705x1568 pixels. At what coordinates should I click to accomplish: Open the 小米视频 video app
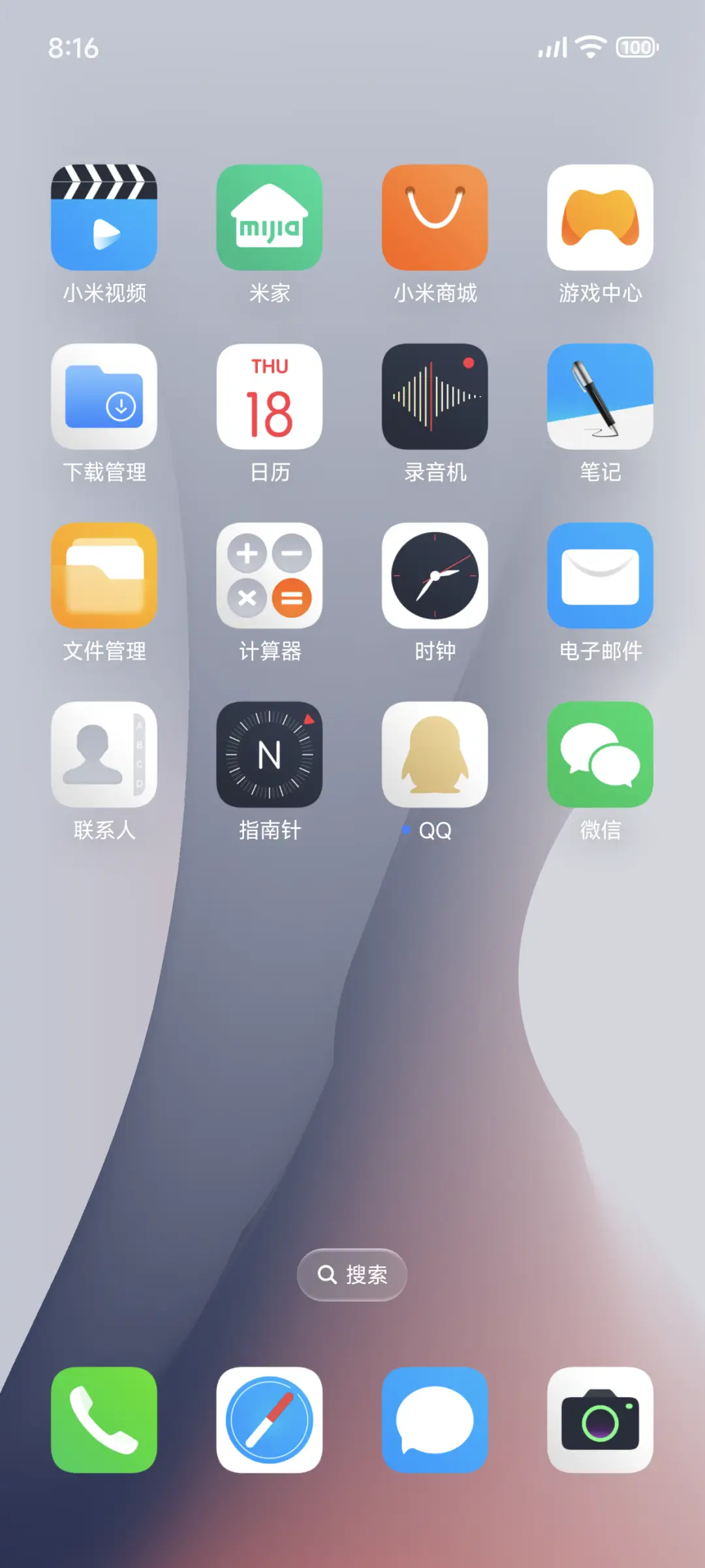104,217
